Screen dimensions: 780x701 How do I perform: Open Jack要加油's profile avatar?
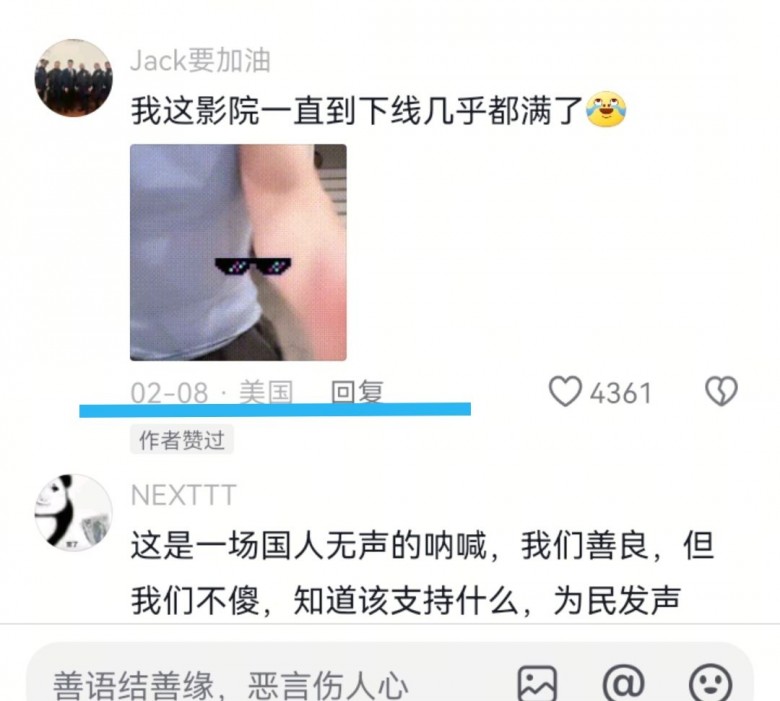pos(73,78)
